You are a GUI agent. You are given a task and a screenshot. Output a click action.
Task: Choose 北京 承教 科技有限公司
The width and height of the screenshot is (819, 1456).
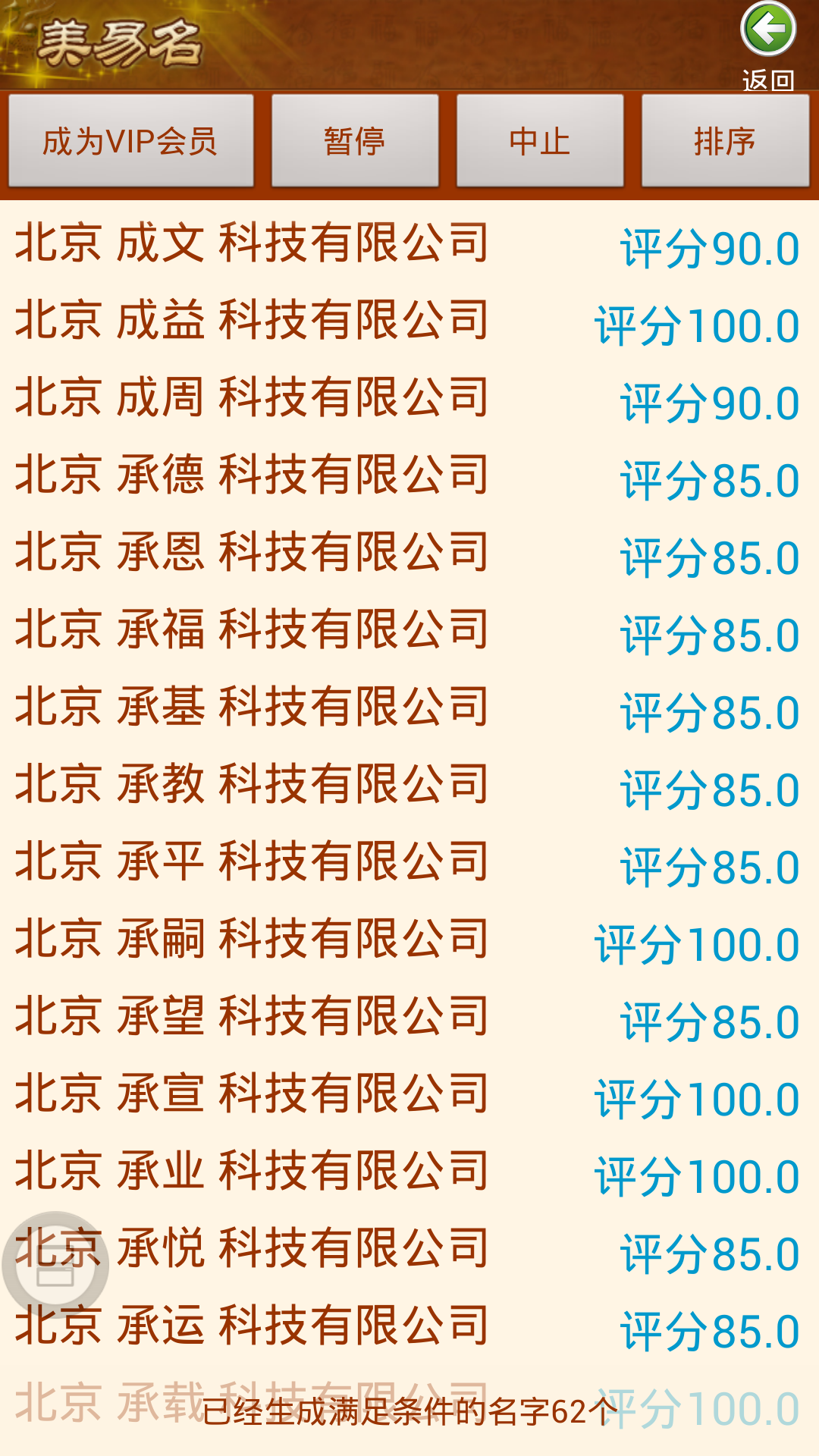(x=252, y=786)
